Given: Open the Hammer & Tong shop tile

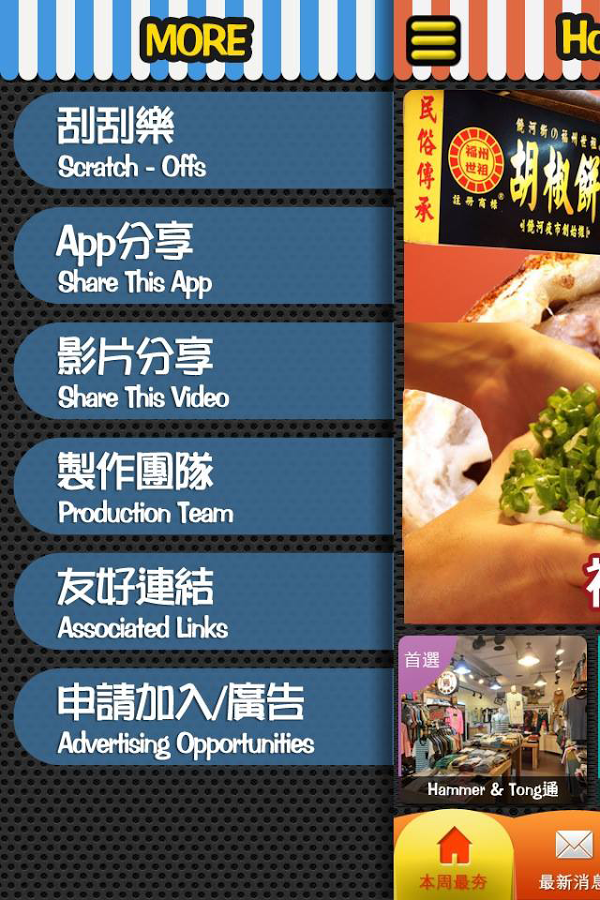Looking at the screenshot, I should [x=493, y=720].
